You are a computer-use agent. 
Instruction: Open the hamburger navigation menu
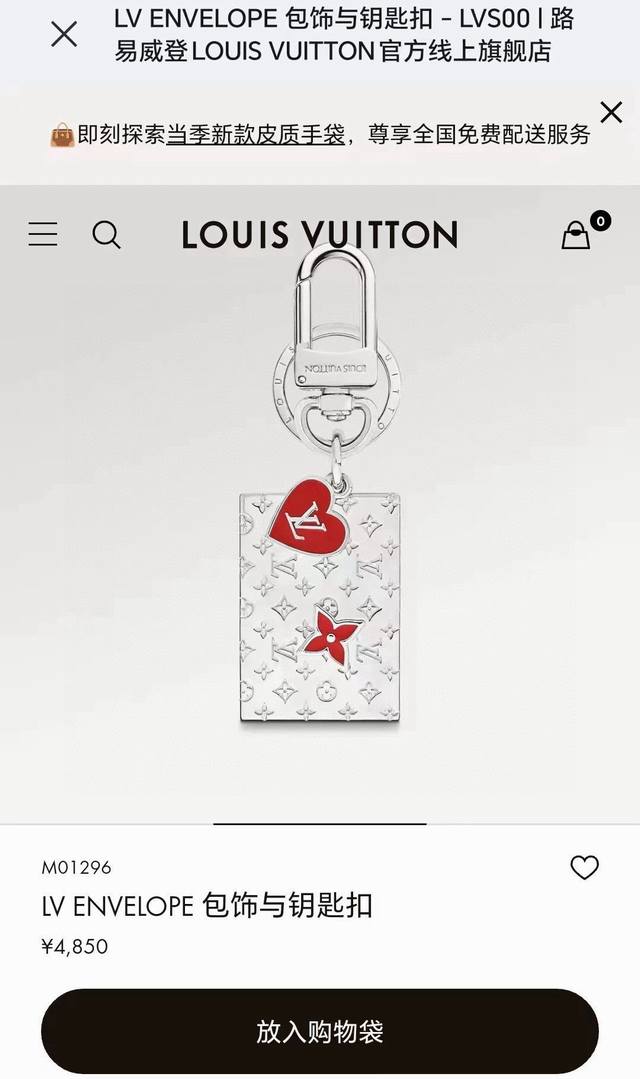pos(43,235)
